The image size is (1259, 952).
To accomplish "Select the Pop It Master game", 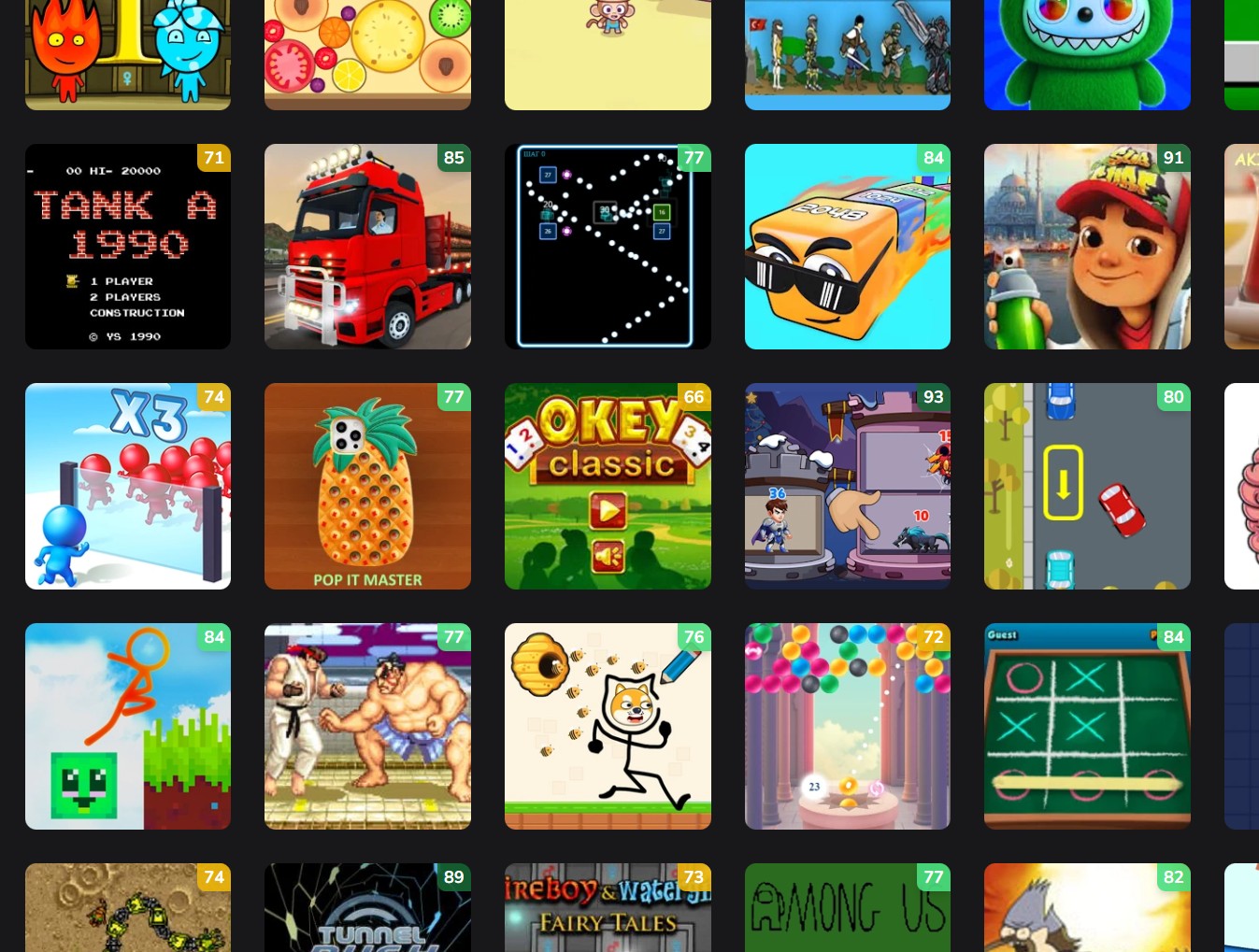I will point(367,486).
